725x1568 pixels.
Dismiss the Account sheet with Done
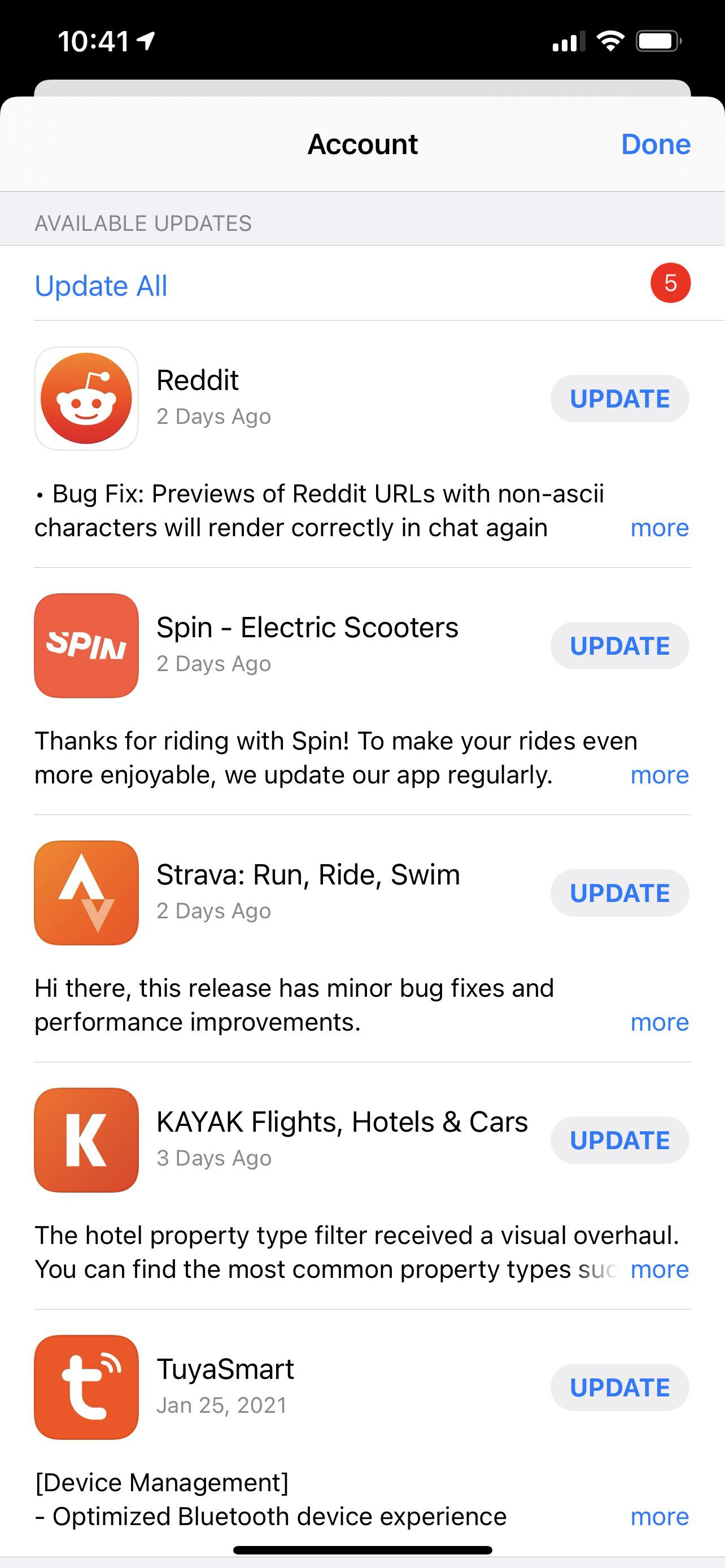(x=655, y=144)
